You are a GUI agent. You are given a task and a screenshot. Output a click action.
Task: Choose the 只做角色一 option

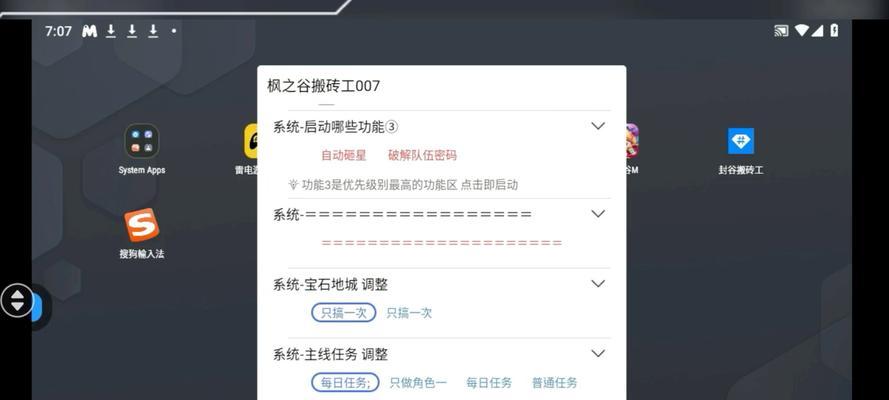tap(418, 383)
